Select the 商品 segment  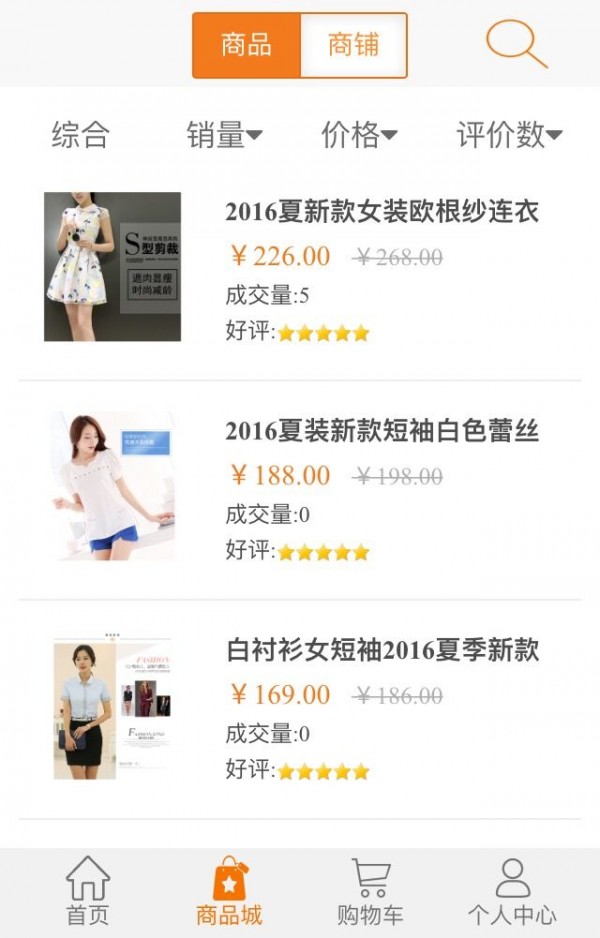click(247, 45)
